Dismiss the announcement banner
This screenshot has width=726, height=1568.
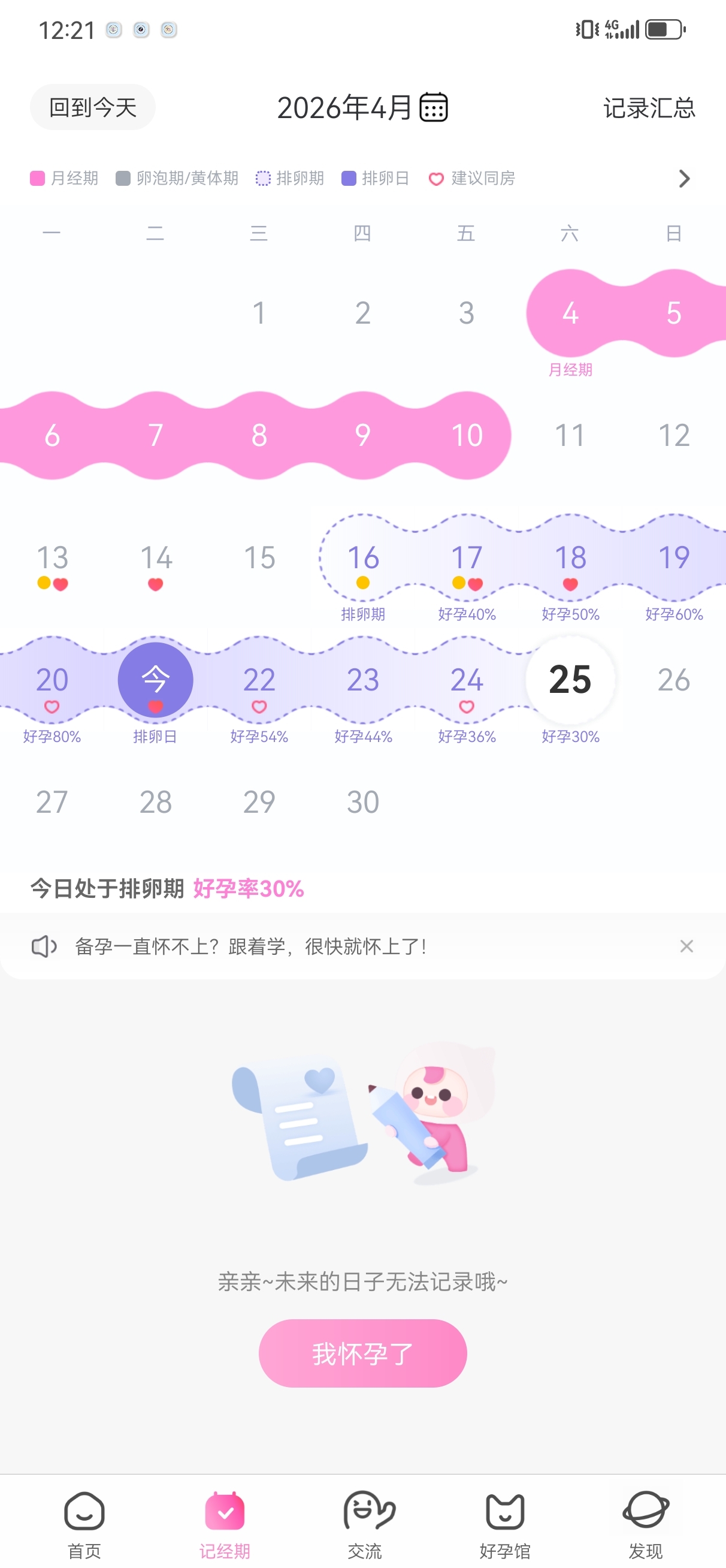point(686,946)
